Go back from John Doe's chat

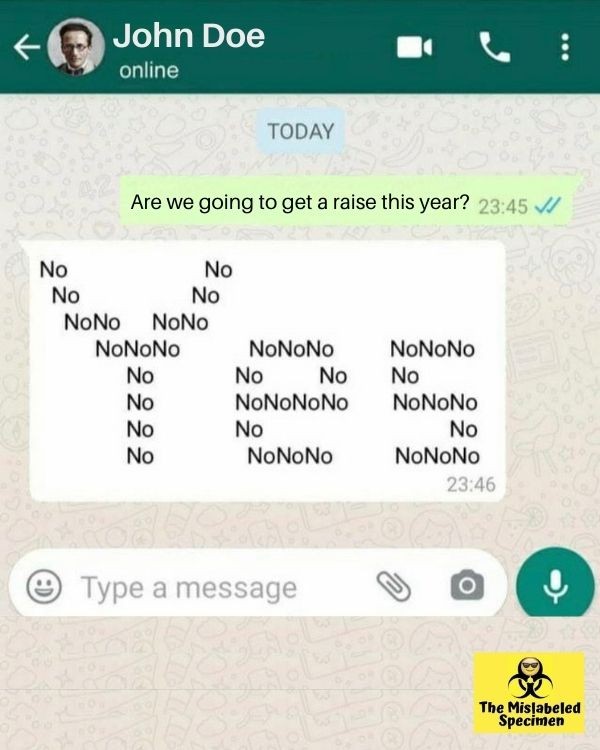pos(26,47)
